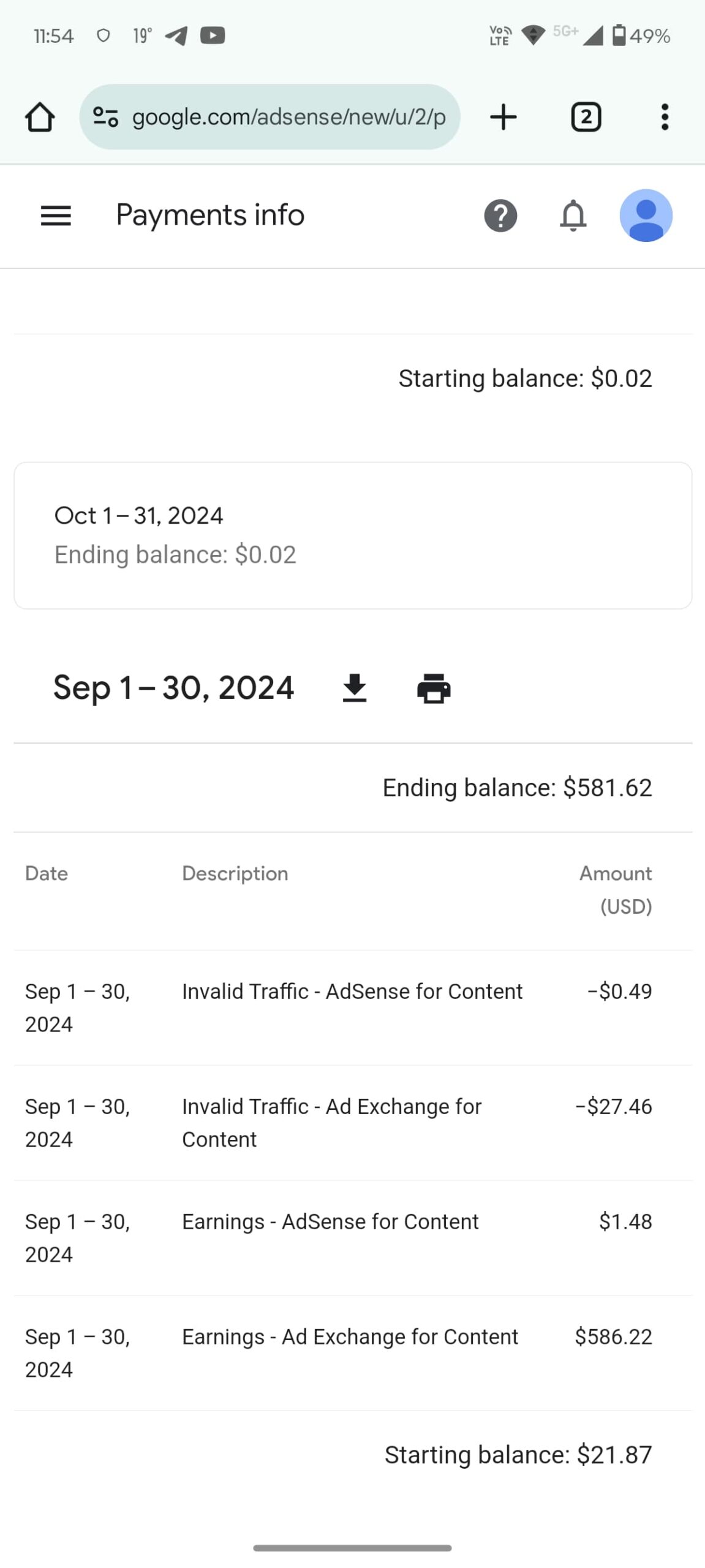Viewport: 705px width, 1568px height.
Task: Expand the Oct 1 – 31, 2024 card
Action: click(353, 535)
